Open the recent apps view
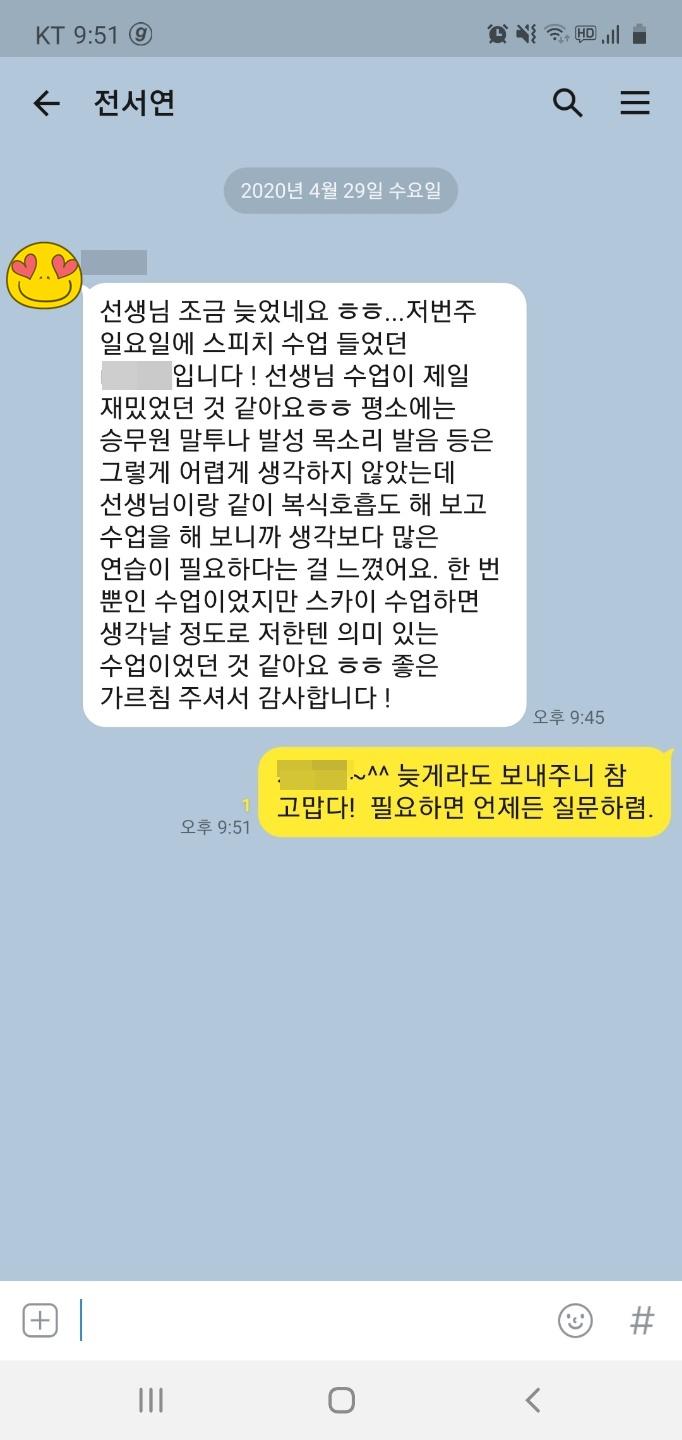 [150, 1400]
